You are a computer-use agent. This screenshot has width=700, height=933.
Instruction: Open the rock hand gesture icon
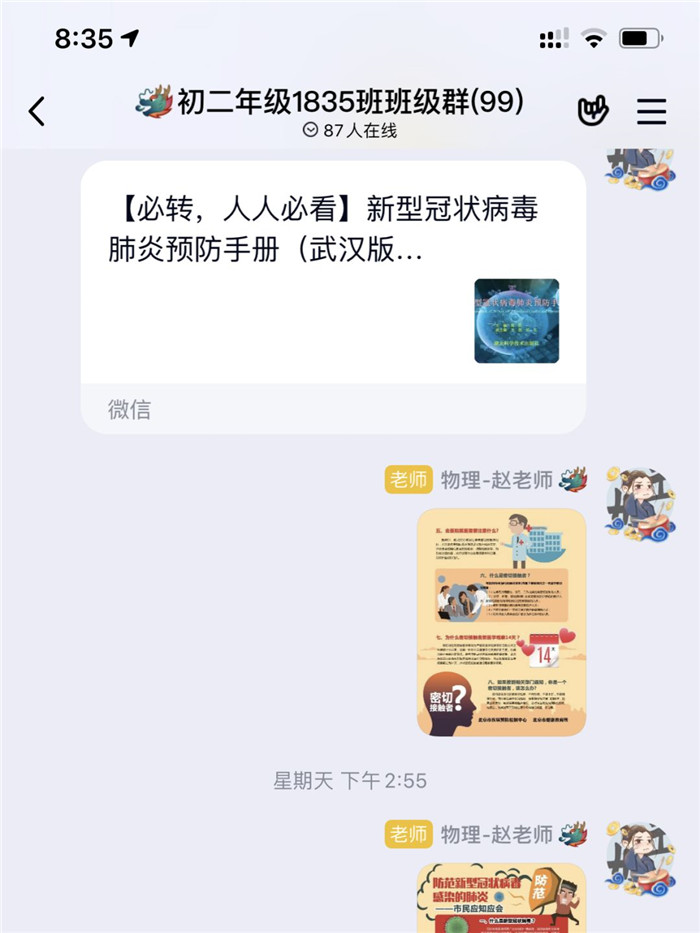593,111
